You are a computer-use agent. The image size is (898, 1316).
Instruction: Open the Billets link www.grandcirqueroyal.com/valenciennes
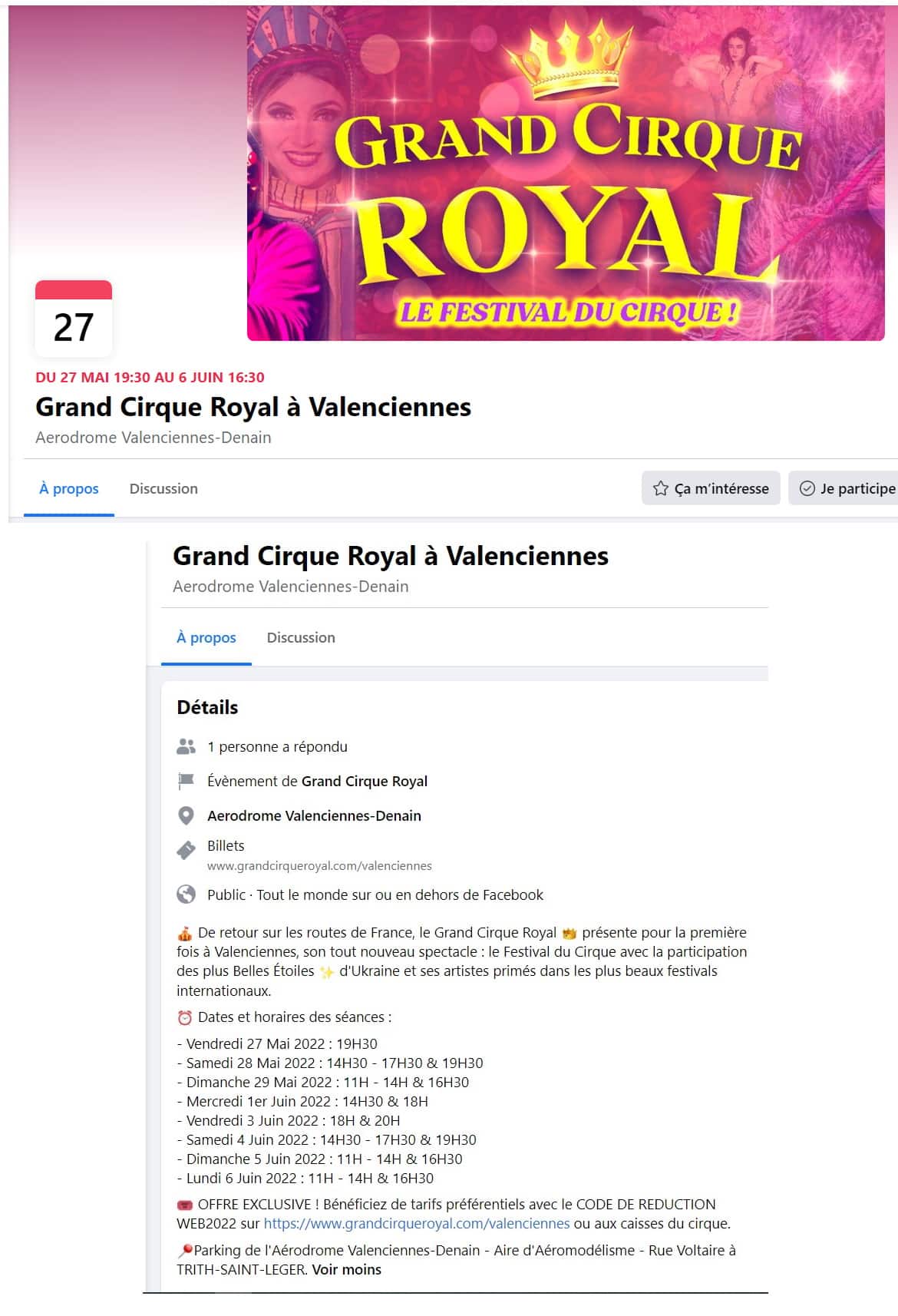click(319, 865)
